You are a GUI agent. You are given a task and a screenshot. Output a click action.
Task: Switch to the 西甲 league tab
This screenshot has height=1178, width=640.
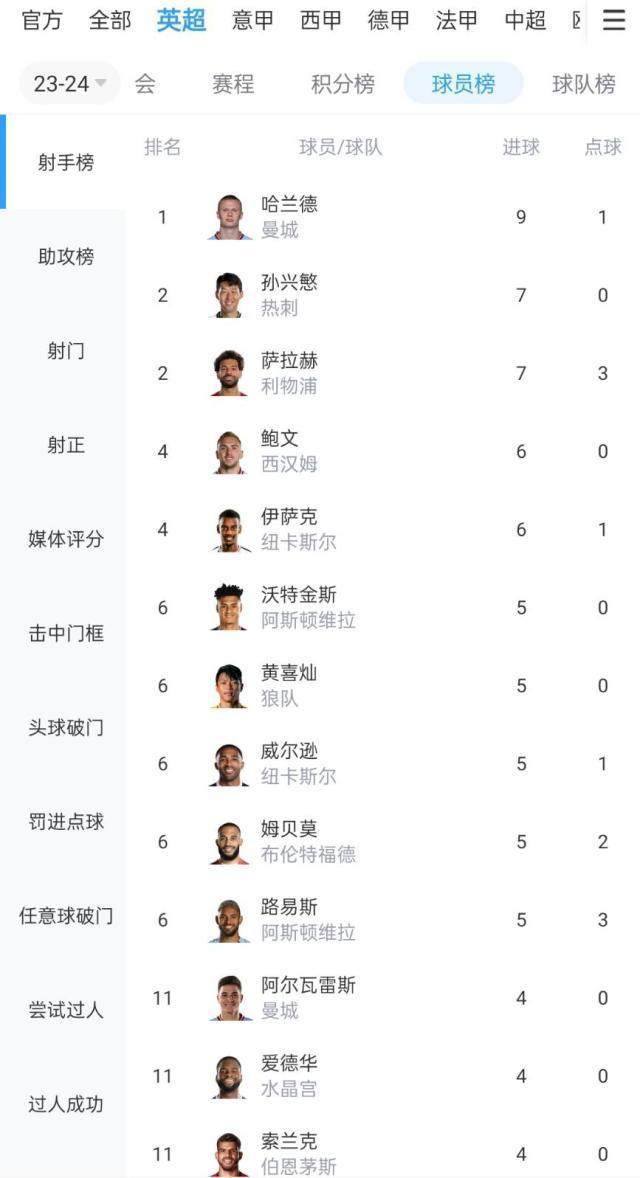[x=320, y=20]
